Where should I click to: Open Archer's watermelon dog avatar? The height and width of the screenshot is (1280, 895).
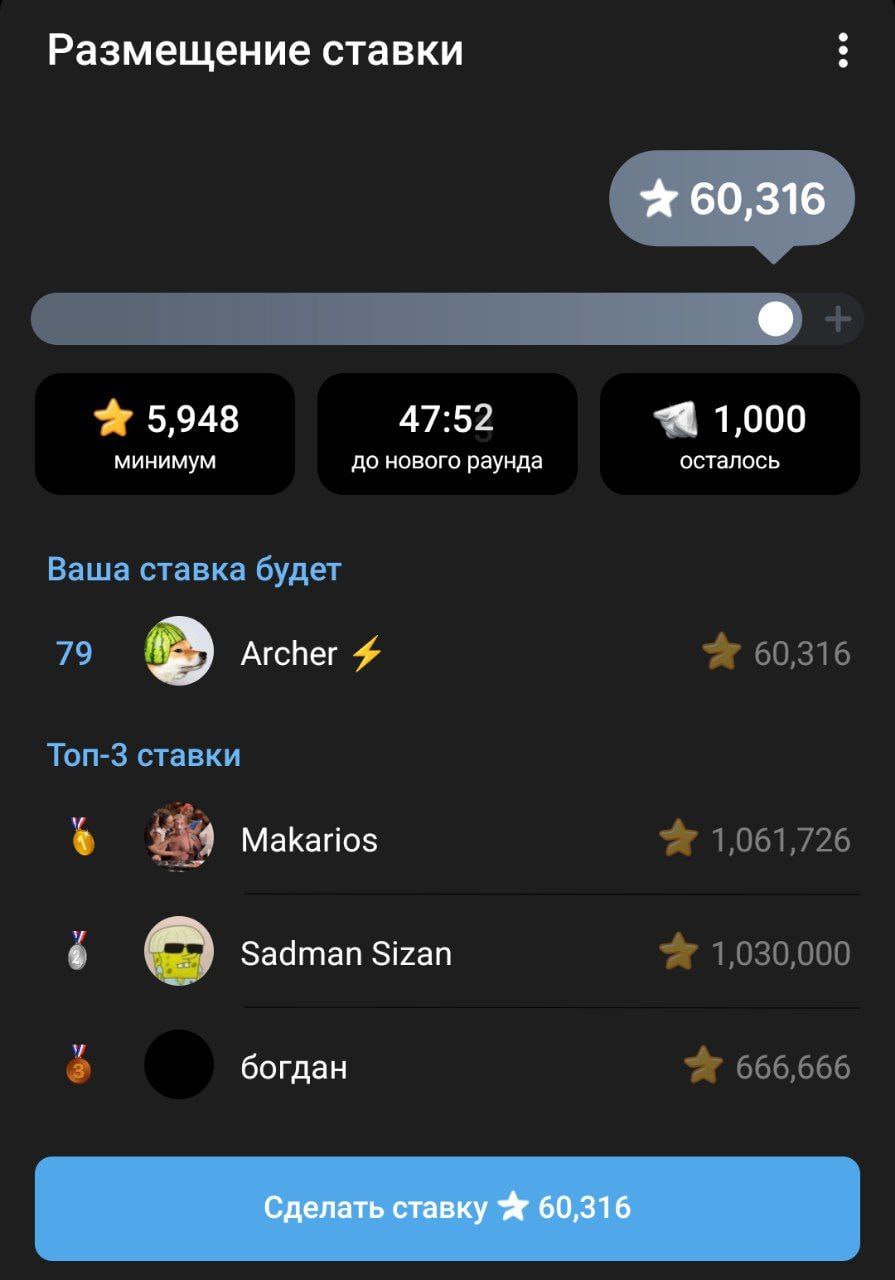[x=177, y=653]
